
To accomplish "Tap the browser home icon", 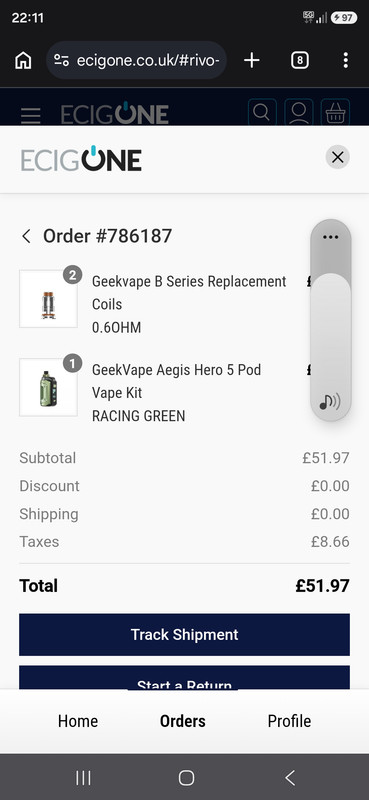I will 23,61.
